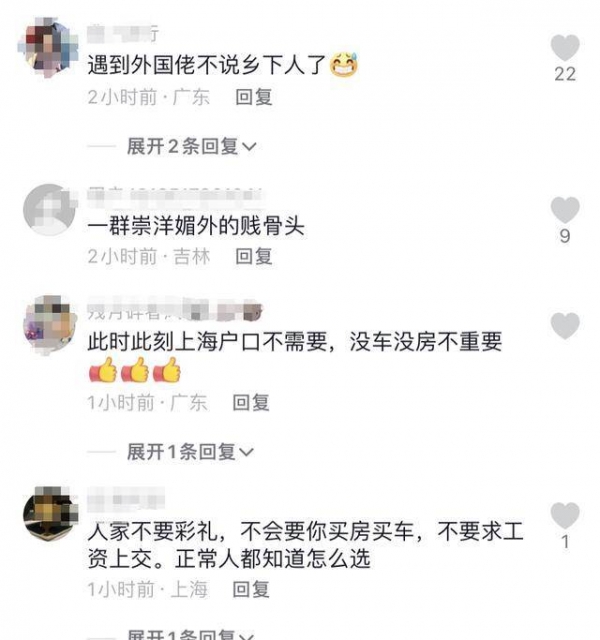Open avatar of the 外国佬 commenter
Viewport: 600px width, 640px height.
point(47,47)
